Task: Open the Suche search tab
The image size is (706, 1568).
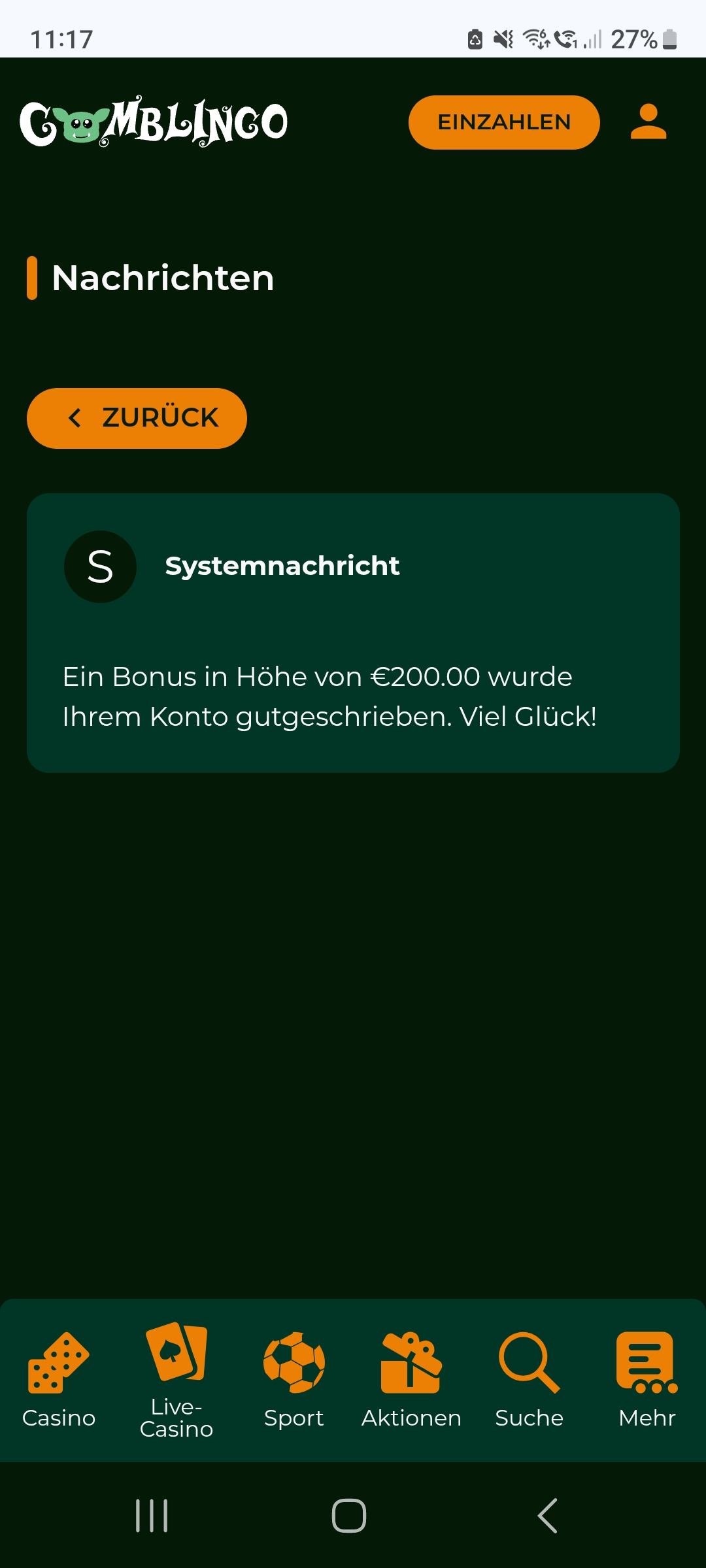Action: pos(529,1380)
